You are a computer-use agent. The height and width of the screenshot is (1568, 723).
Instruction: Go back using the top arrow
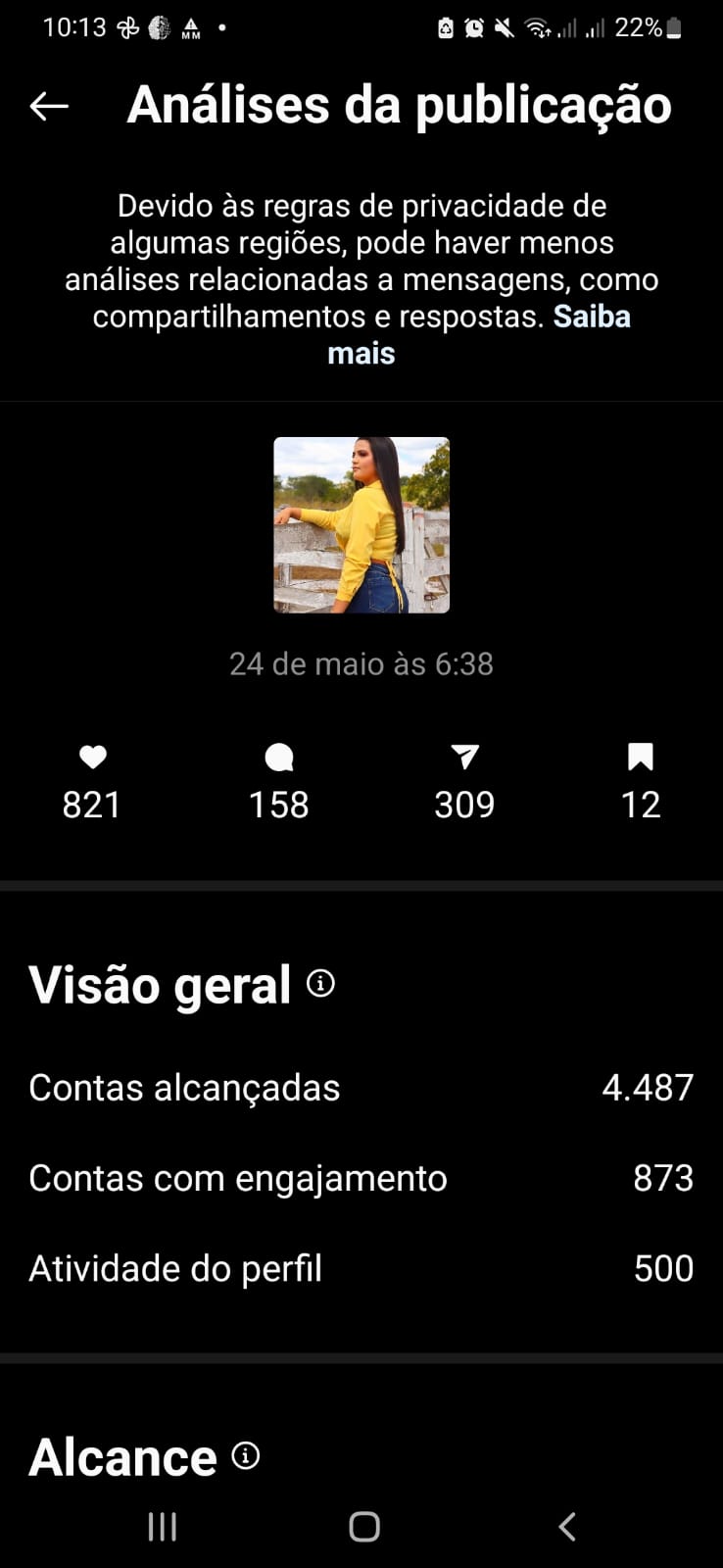[49, 106]
